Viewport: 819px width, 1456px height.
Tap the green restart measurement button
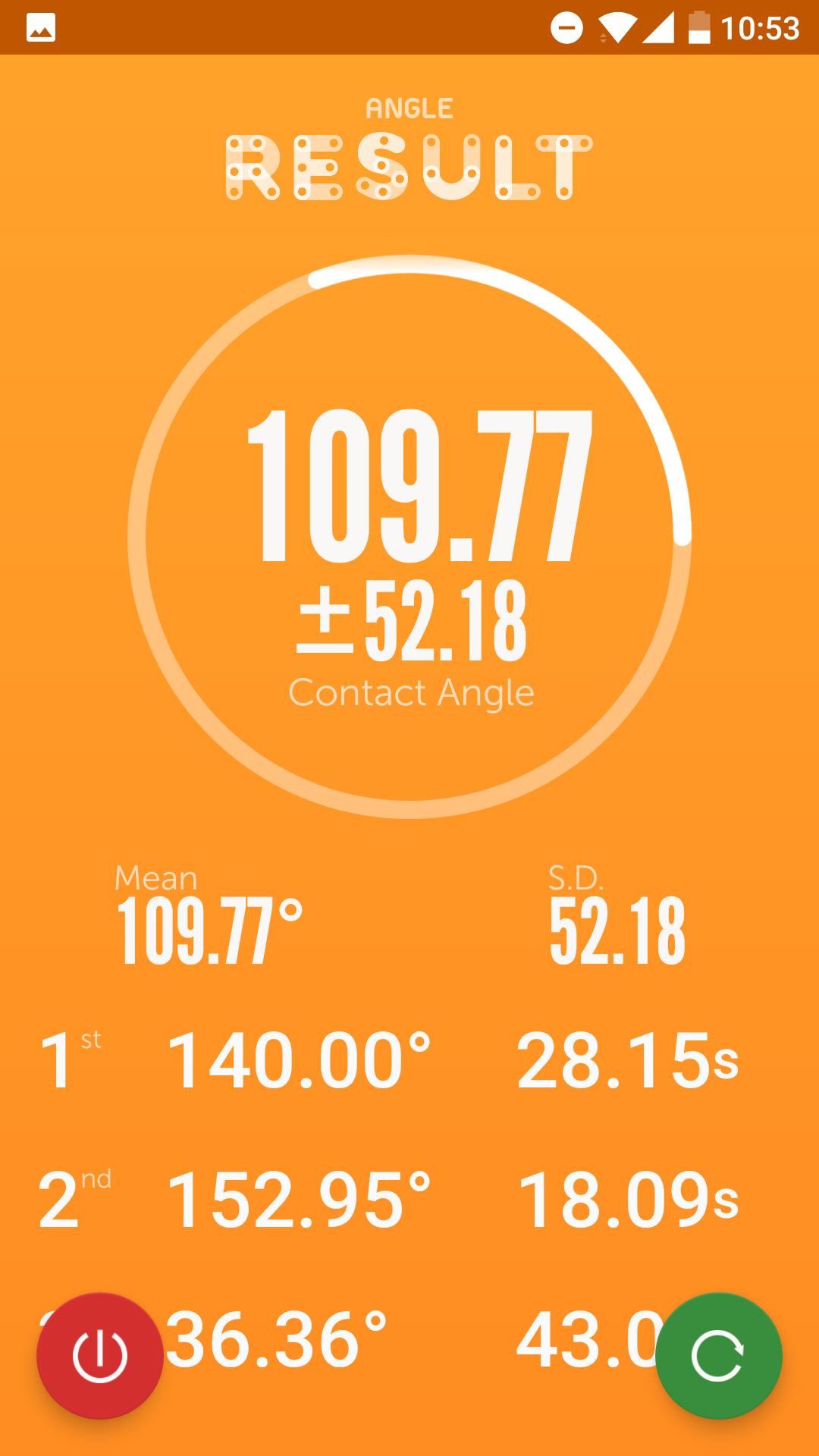tap(718, 1355)
